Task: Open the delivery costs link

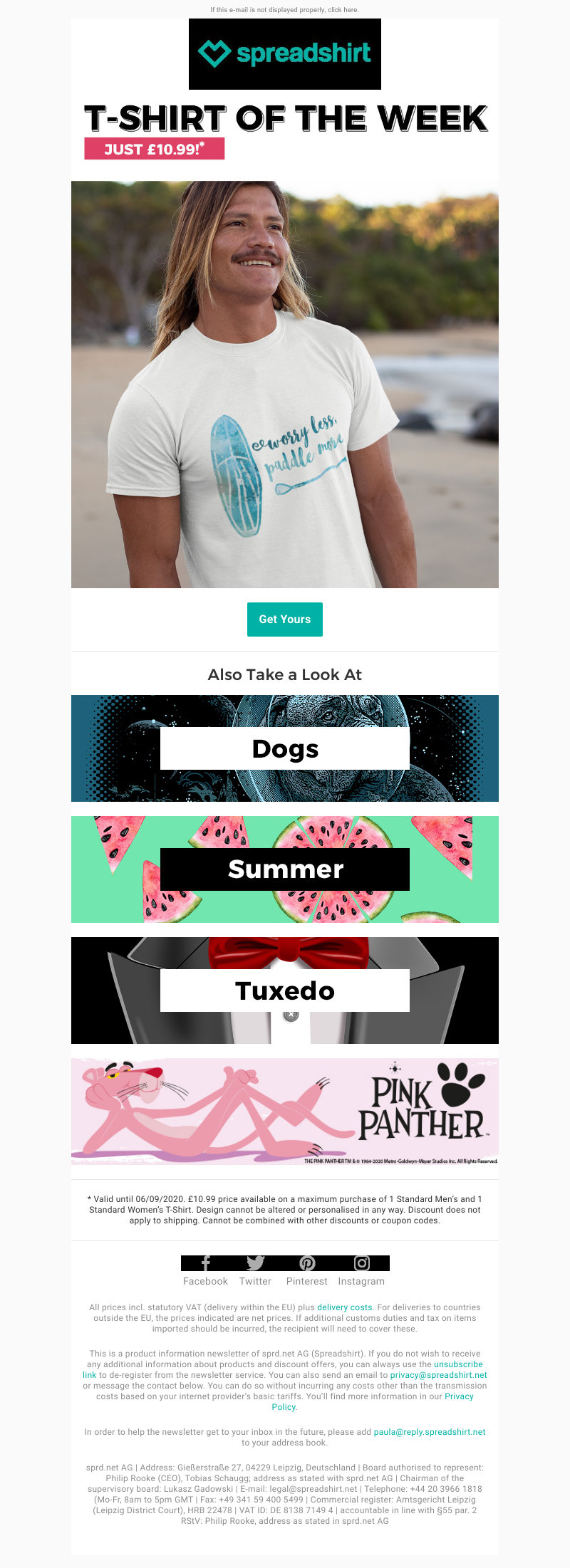Action: [x=344, y=1307]
